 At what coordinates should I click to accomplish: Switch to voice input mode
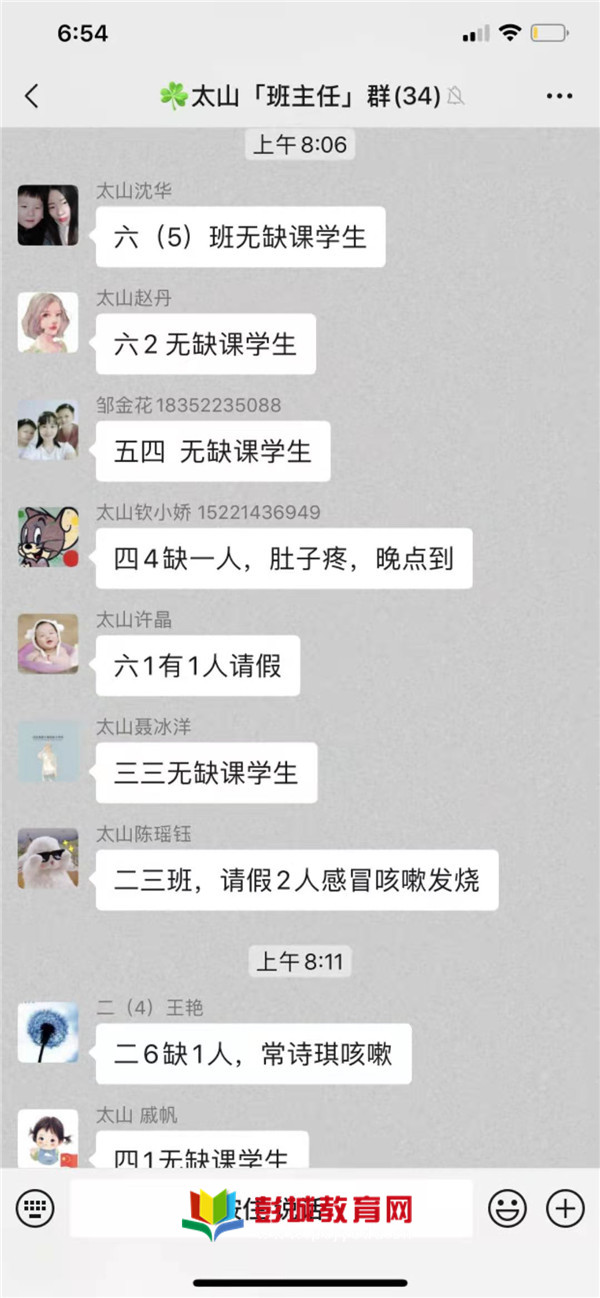click(x=35, y=1208)
